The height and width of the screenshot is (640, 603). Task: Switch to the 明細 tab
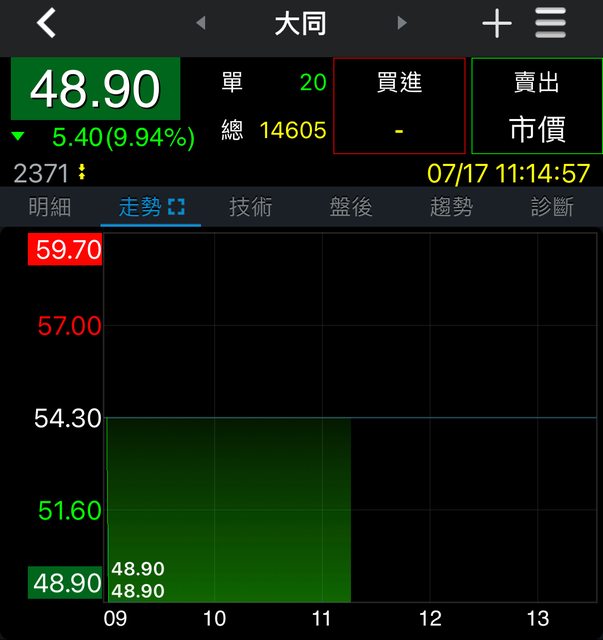pos(50,207)
